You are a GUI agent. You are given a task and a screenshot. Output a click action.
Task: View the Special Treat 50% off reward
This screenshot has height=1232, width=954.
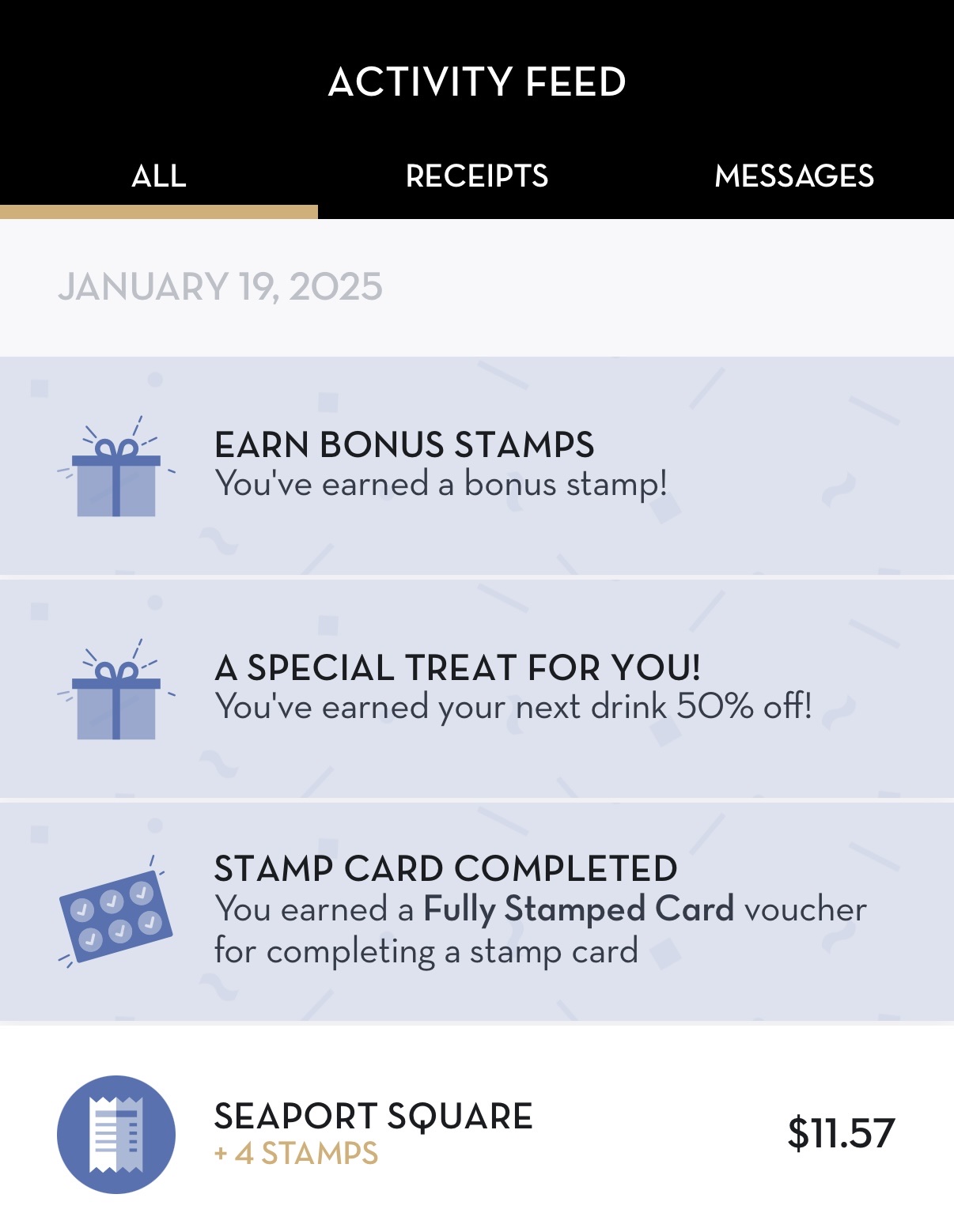tap(476, 689)
